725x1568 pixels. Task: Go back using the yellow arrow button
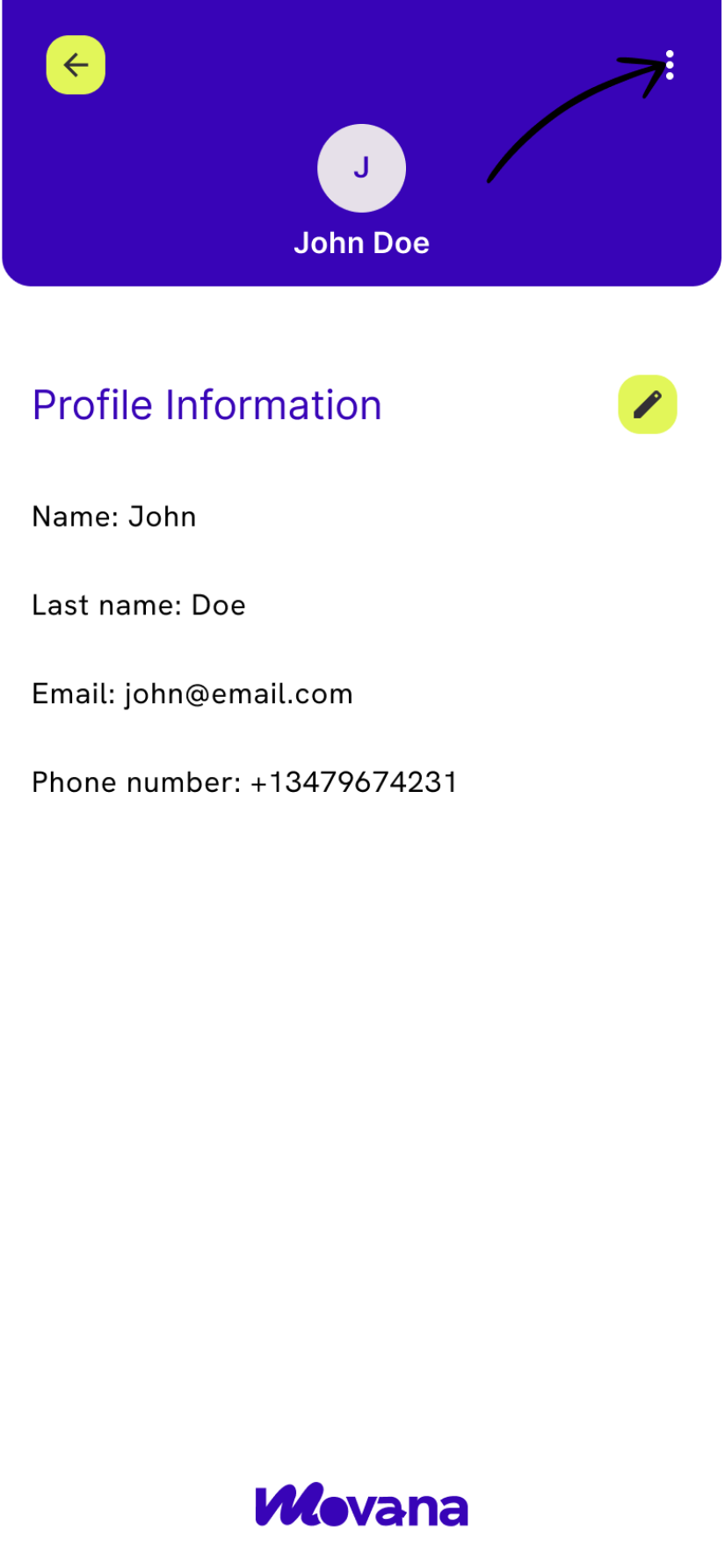click(76, 65)
